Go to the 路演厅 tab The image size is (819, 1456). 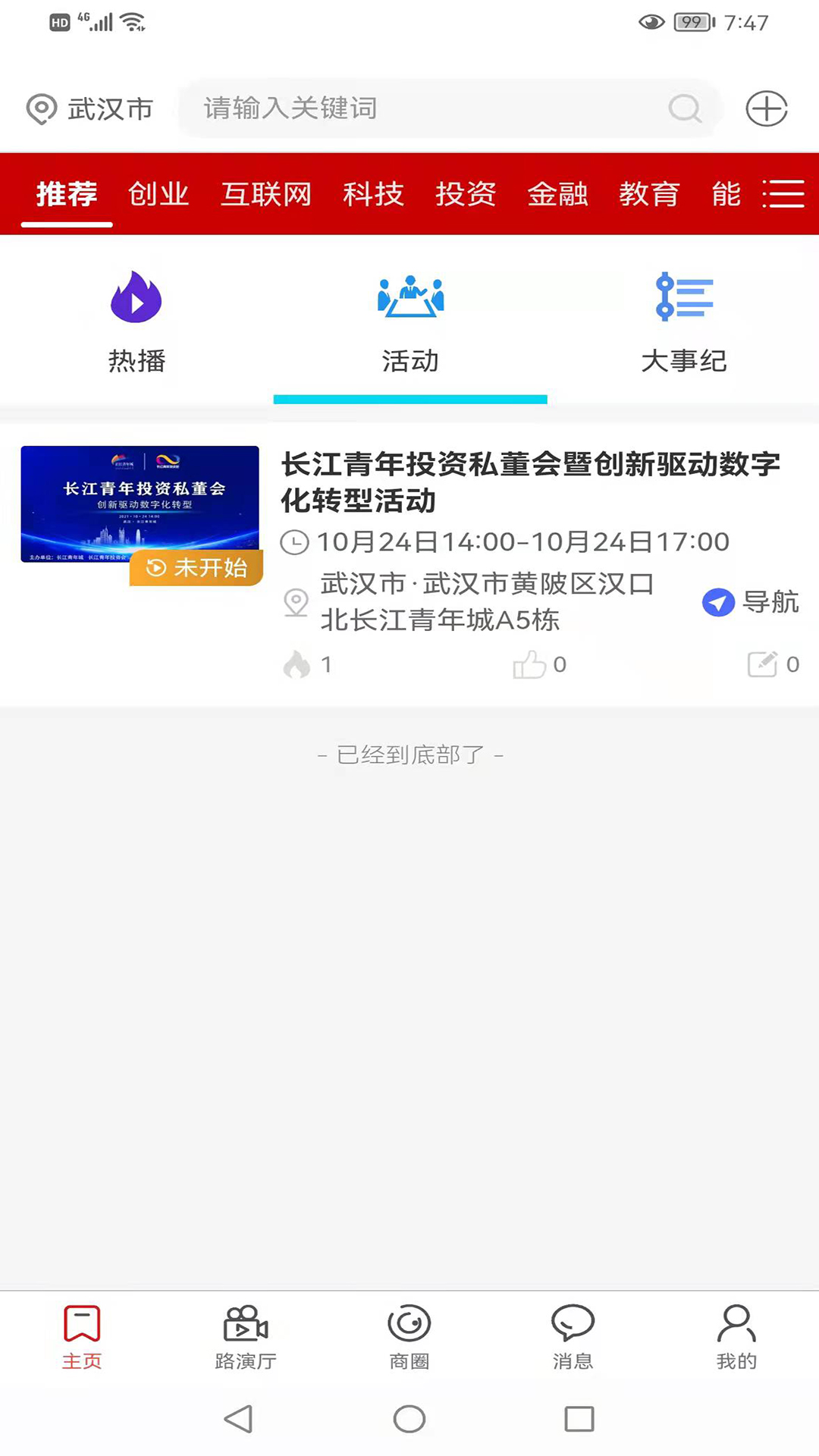[x=246, y=1338]
